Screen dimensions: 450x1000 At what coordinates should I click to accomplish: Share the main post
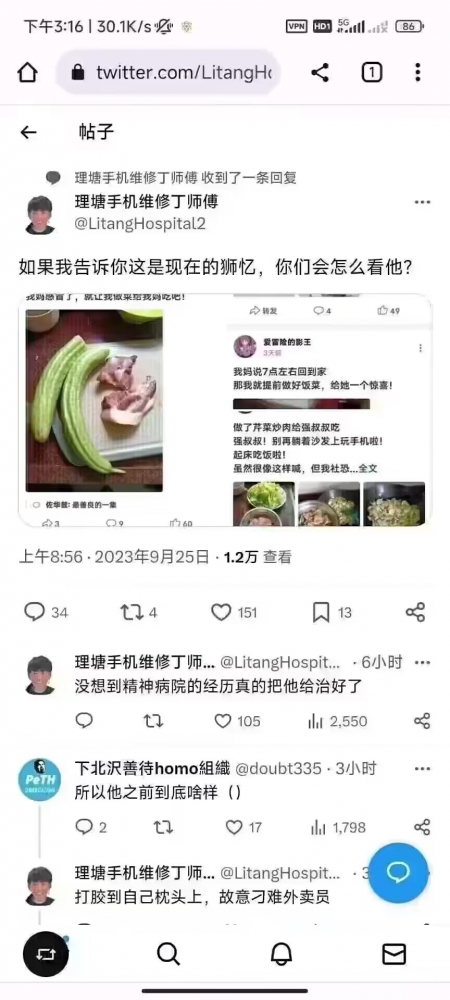[x=415, y=612]
